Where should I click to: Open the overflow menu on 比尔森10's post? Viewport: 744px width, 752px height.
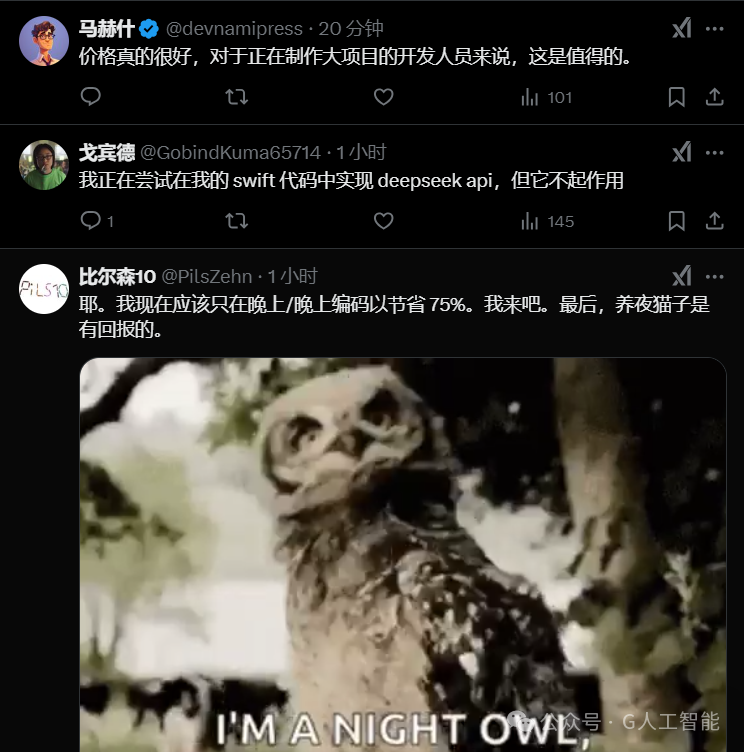pos(714,277)
